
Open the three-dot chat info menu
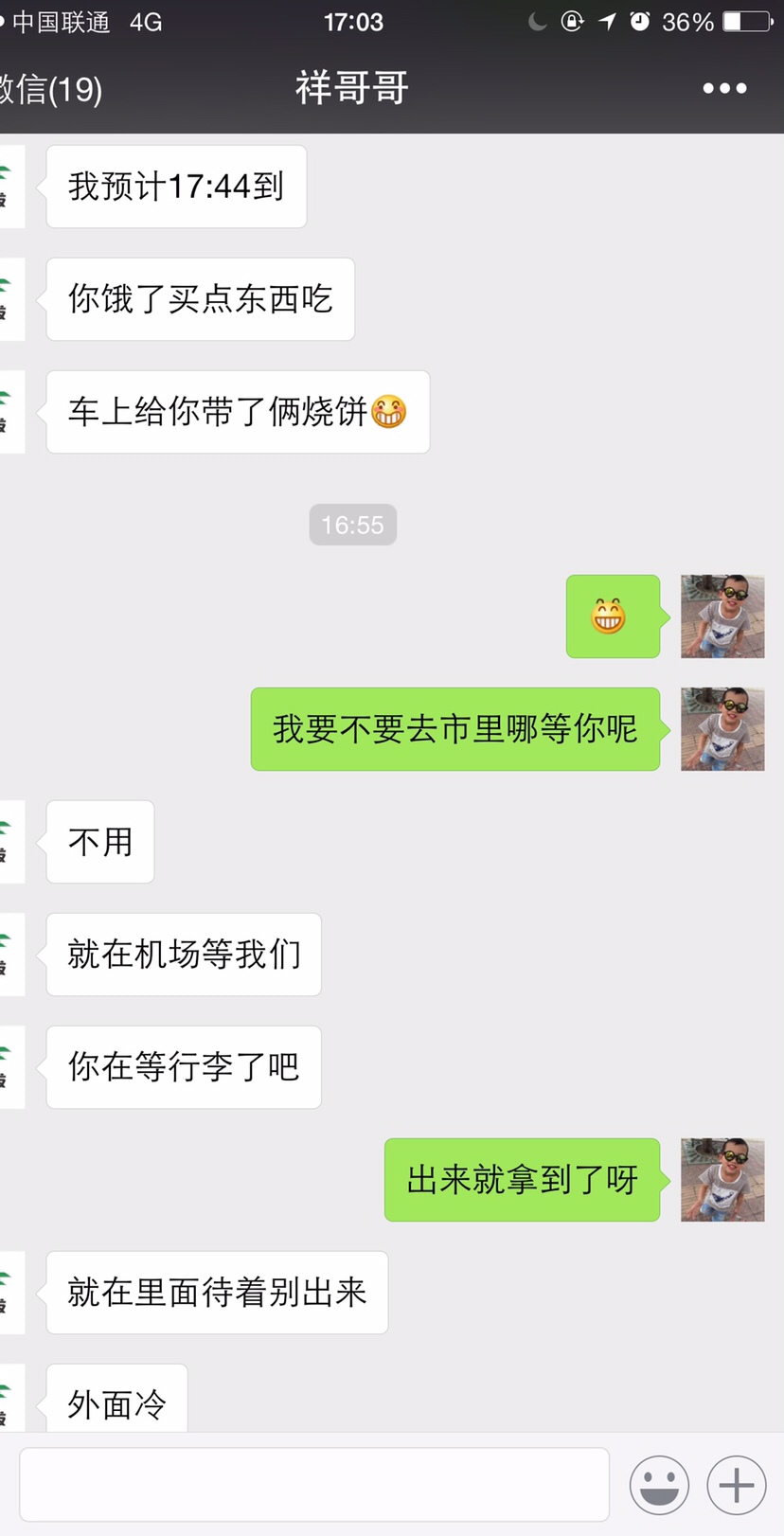tap(724, 88)
